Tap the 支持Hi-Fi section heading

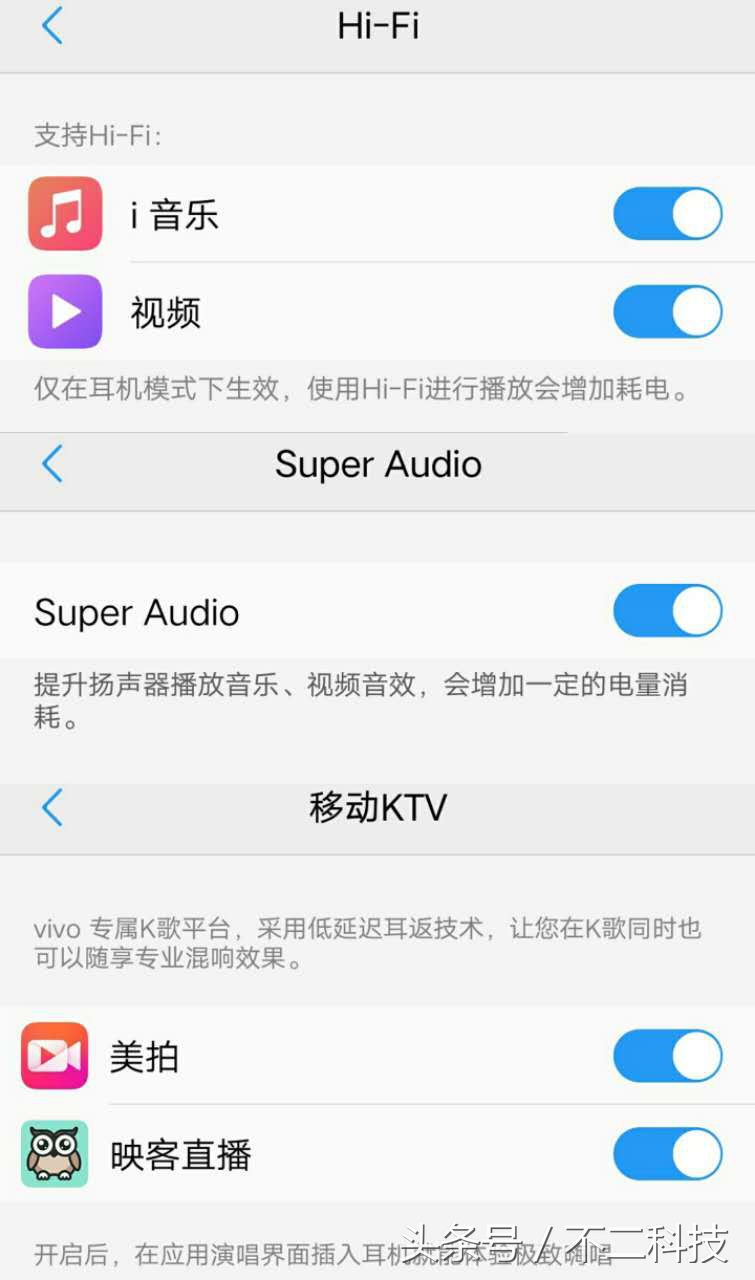(95, 136)
